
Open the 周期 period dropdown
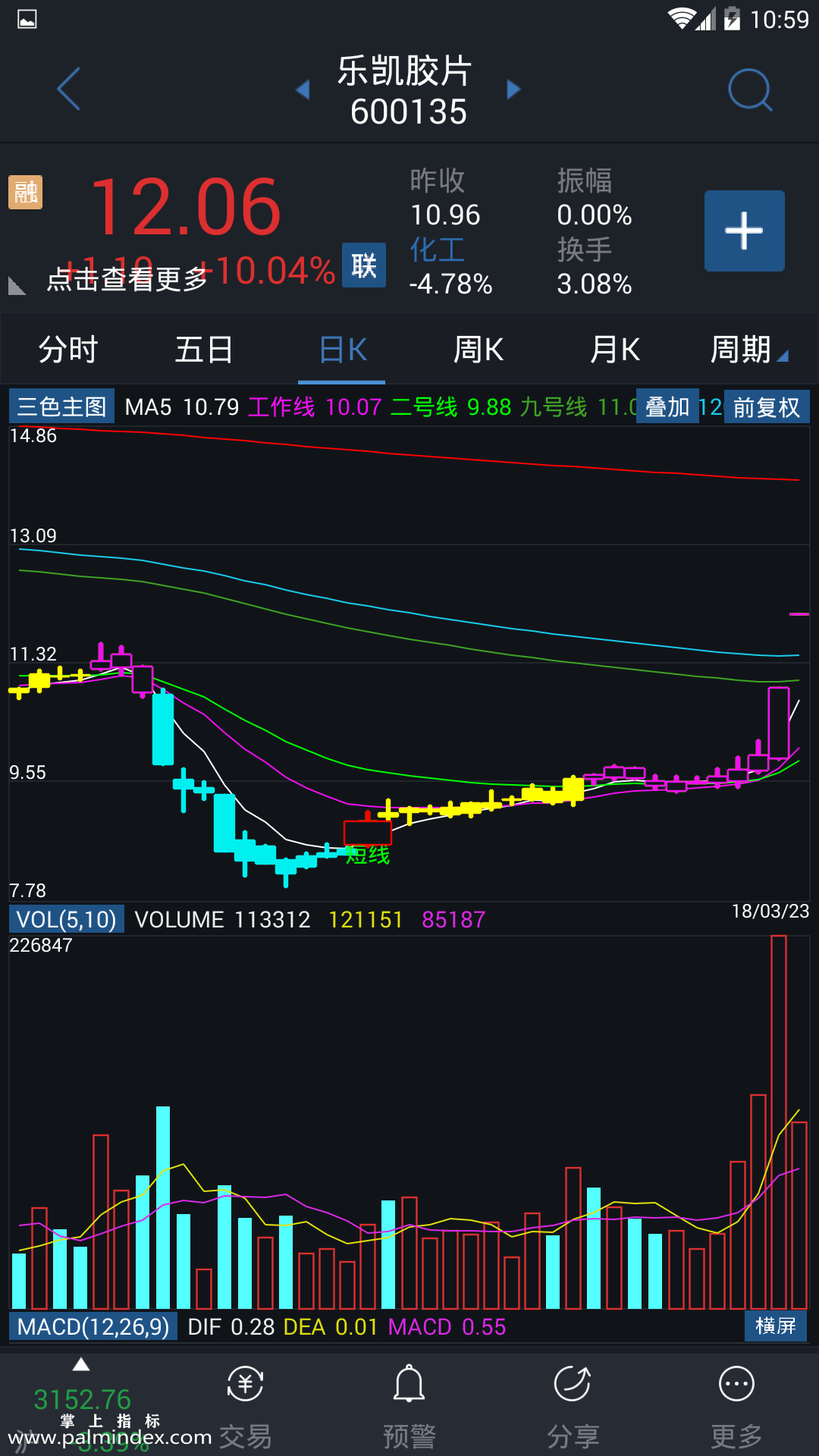point(748,350)
